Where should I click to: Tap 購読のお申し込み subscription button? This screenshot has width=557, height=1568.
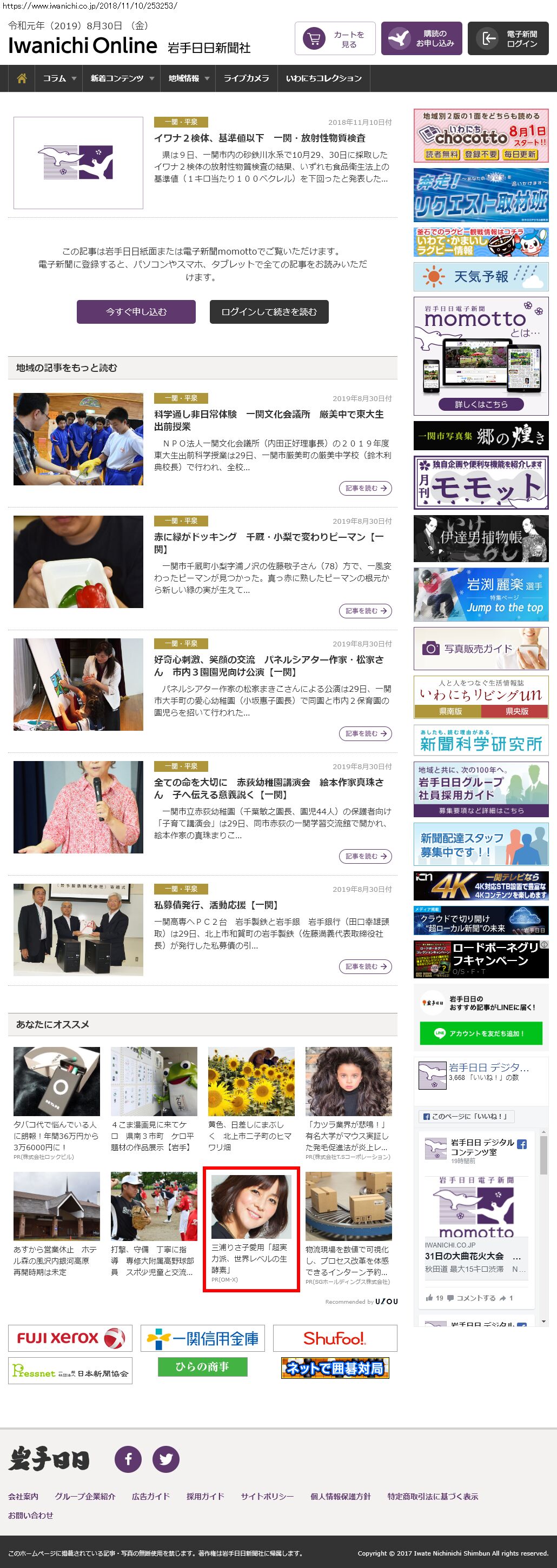point(422,39)
